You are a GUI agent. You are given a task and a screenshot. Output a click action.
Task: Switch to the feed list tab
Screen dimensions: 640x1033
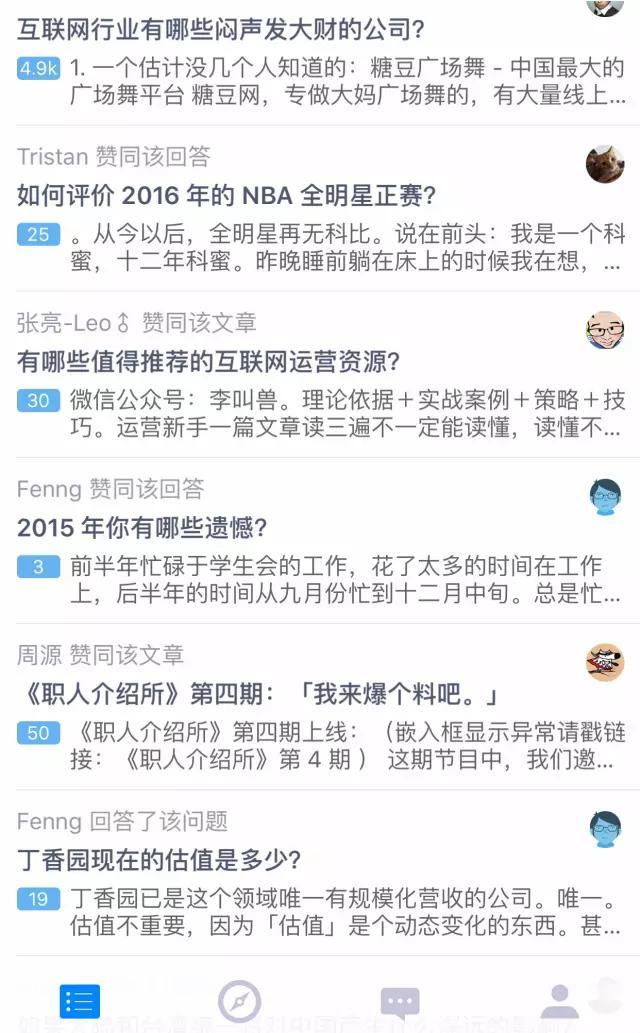[80, 1001]
